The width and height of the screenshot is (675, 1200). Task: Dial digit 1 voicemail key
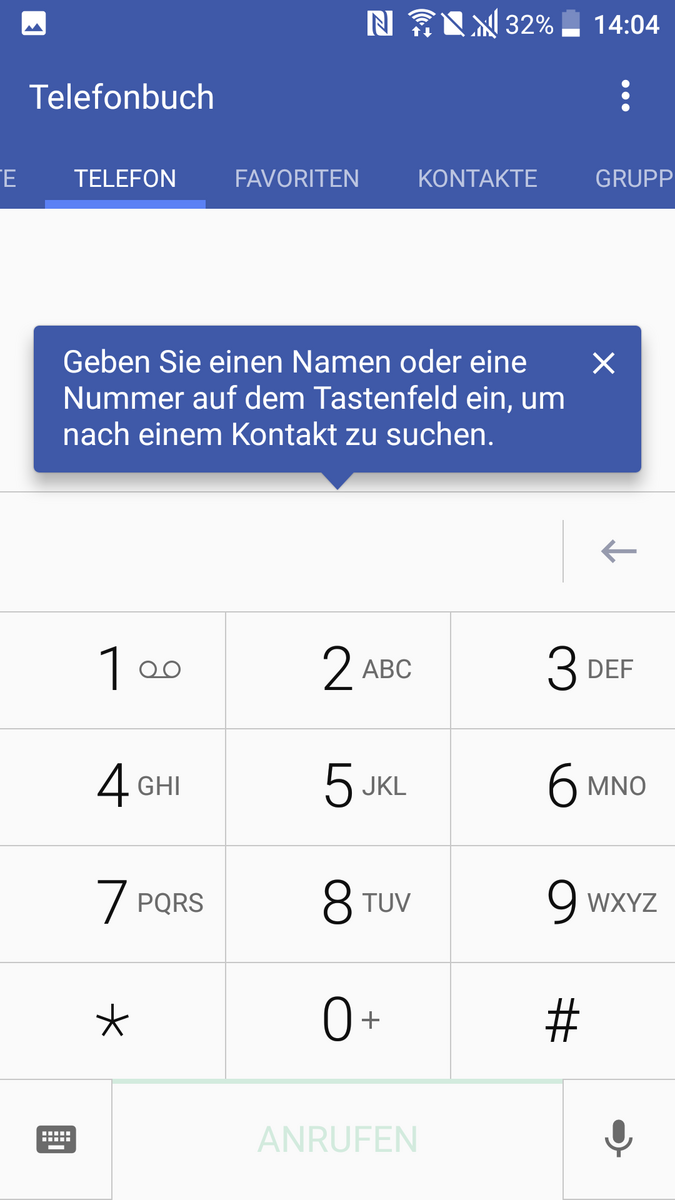[113, 670]
